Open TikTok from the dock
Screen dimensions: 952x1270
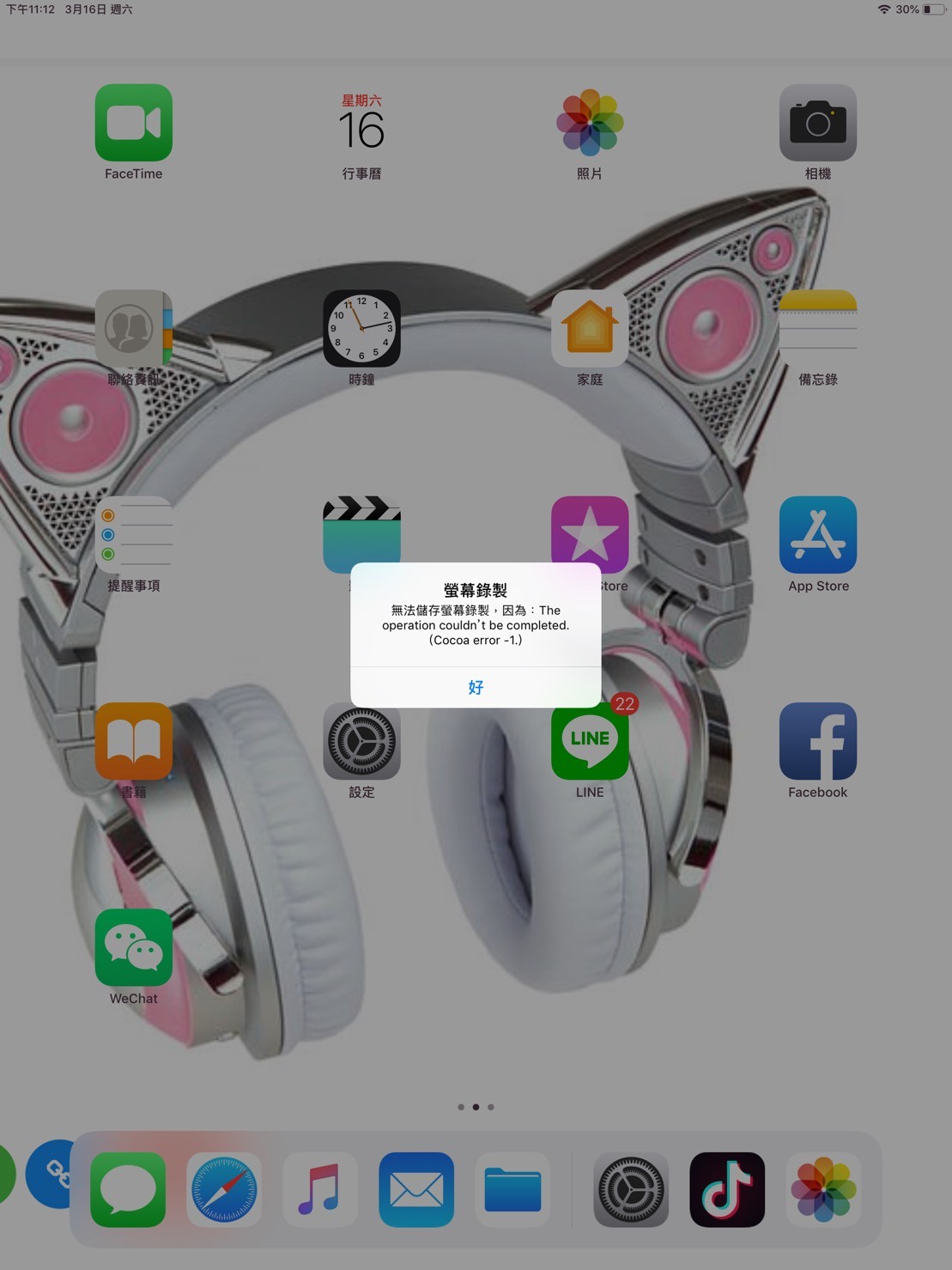[x=727, y=1189]
